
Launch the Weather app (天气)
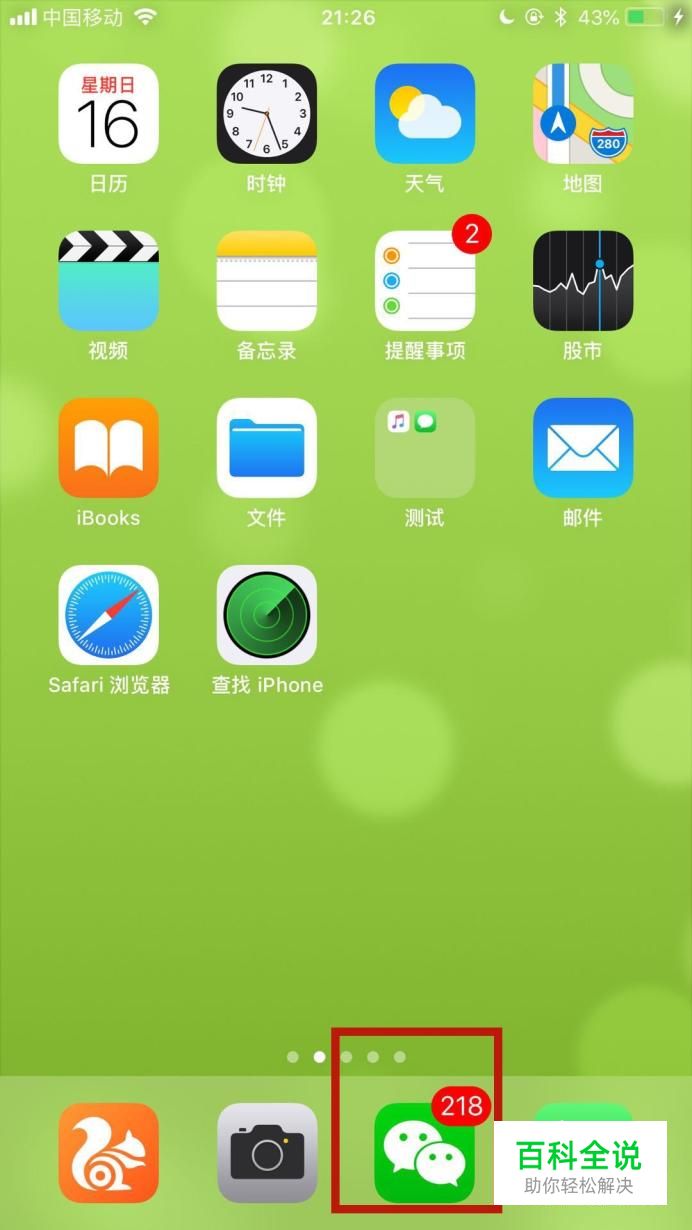[x=425, y=114]
